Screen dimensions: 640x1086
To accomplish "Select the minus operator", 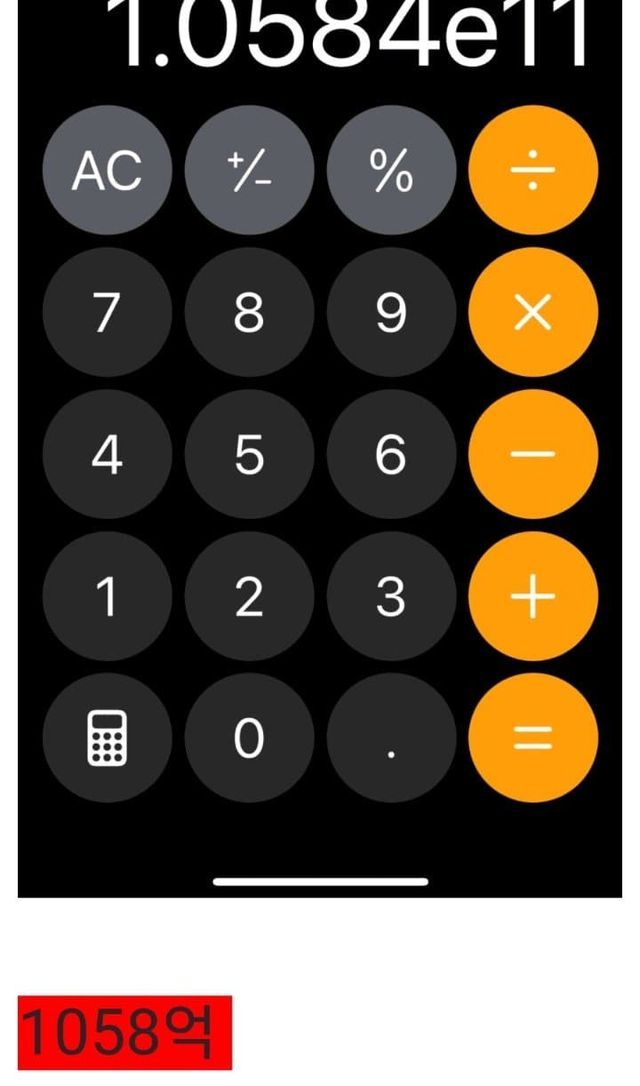I will tap(533, 455).
